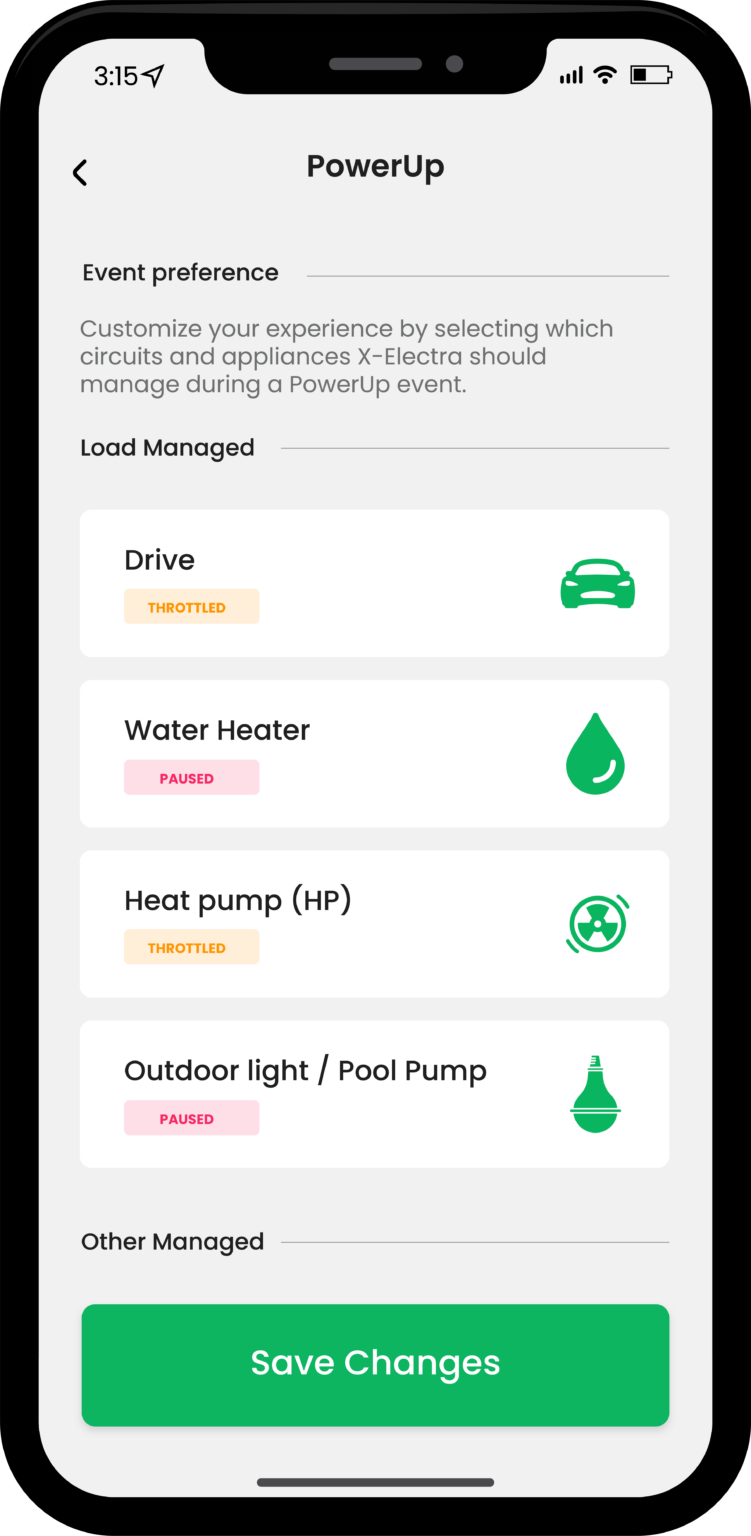The image size is (751, 1536).
Task: Toggle PAUSED on Outdoor light / Pool Pump
Action: [x=191, y=1117]
